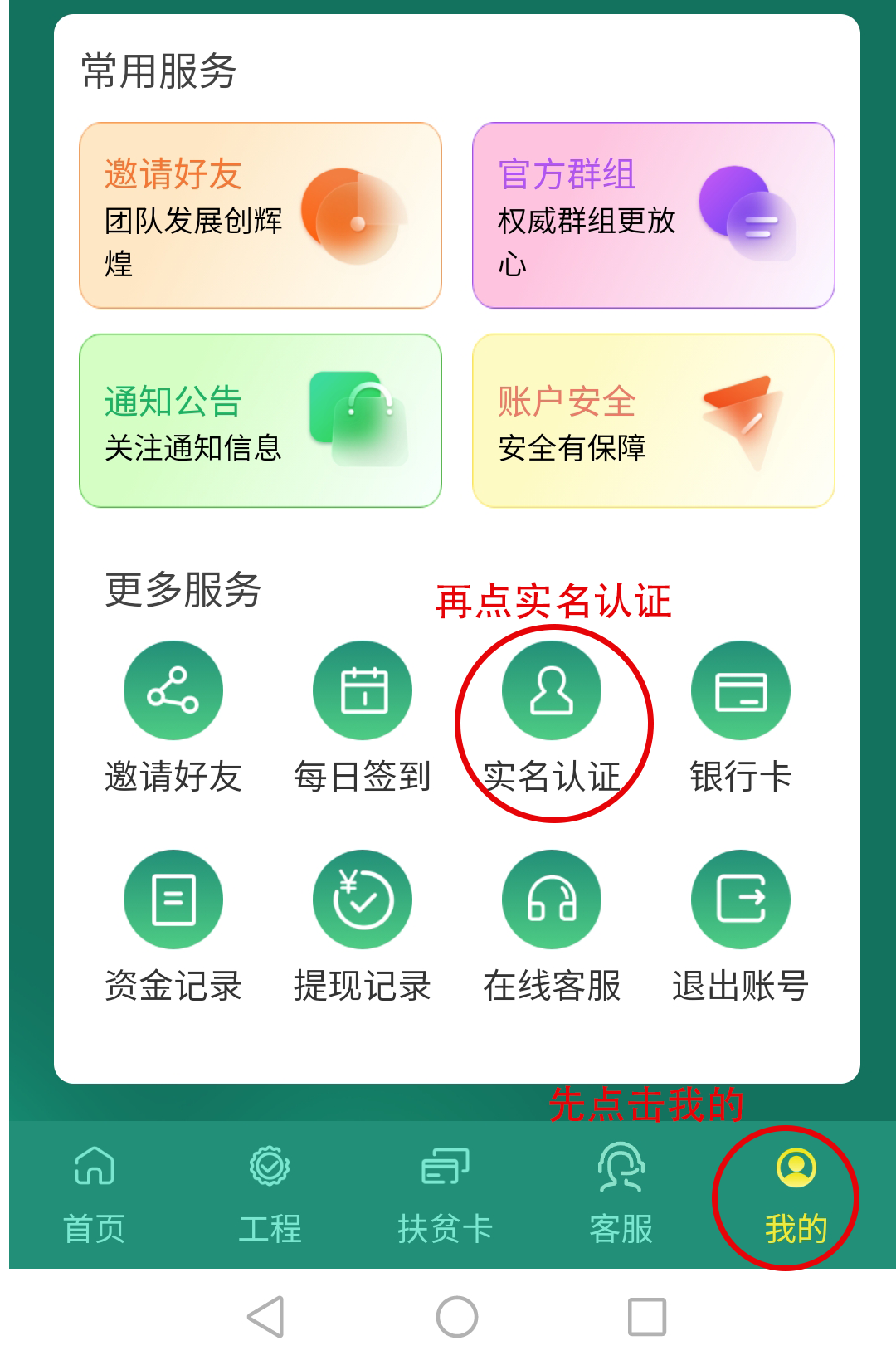Open 每日签到 daily check-in
Screen dimensions: 896x1365
click(363, 690)
